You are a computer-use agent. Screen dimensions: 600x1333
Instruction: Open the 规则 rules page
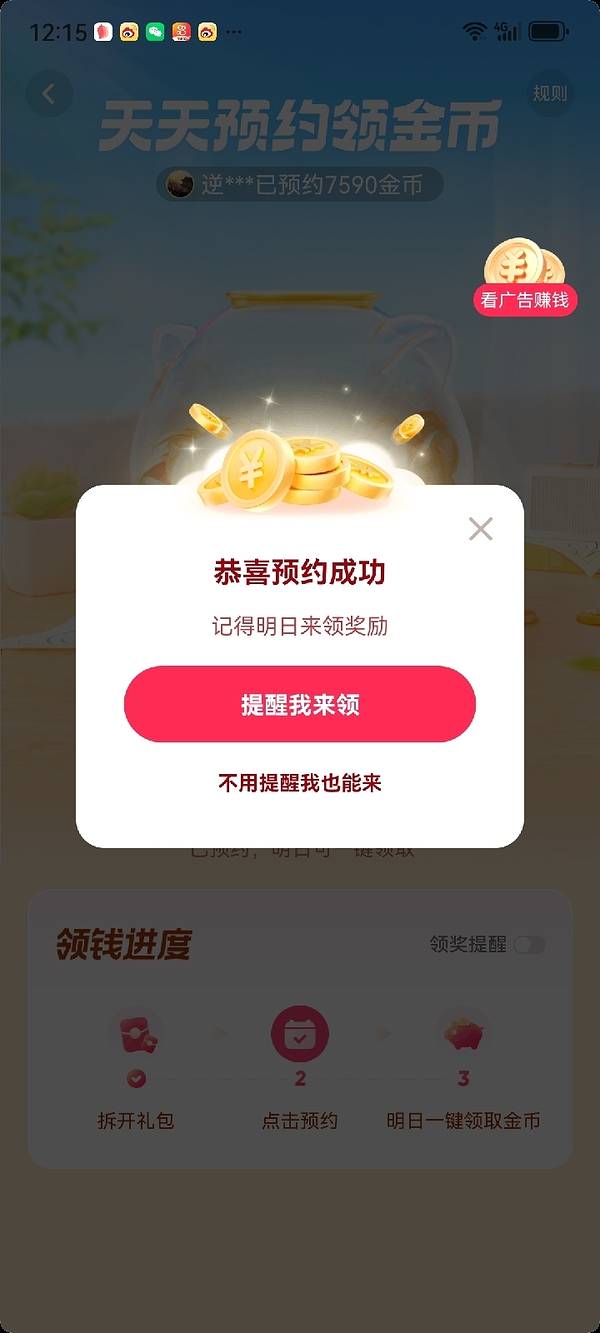coord(549,94)
